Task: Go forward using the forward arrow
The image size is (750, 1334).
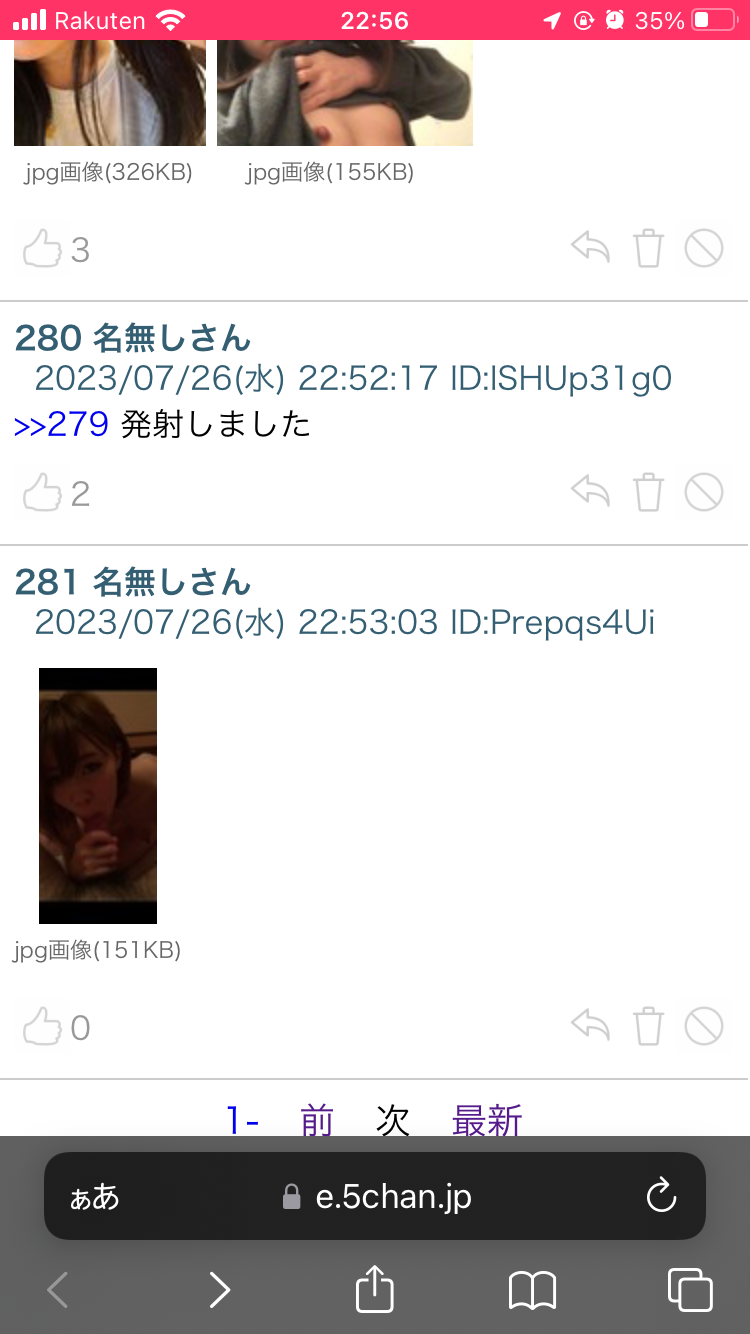Action: click(x=219, y=1290)
